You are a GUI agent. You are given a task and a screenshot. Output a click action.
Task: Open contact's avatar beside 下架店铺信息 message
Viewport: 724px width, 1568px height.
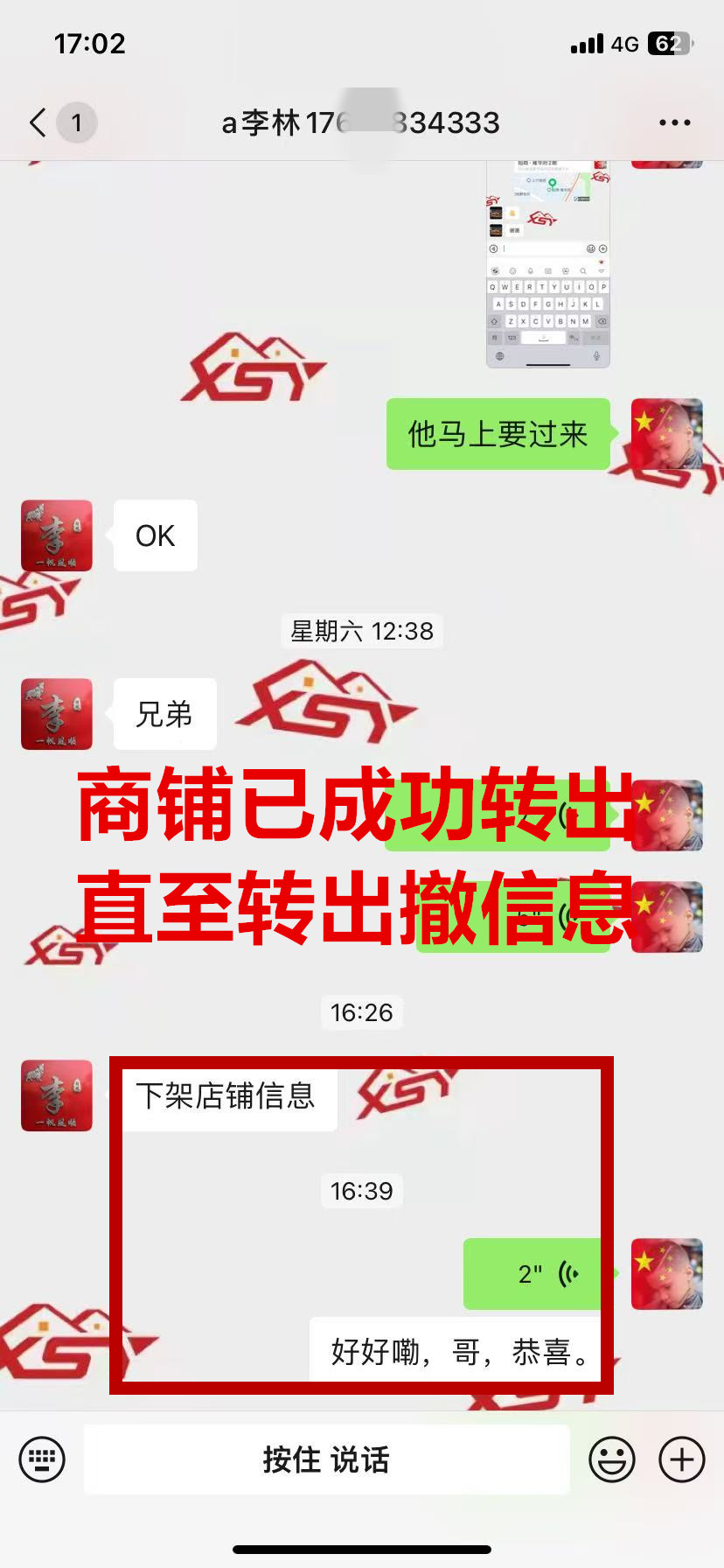pyautogui.click(x=57, y=1095)
